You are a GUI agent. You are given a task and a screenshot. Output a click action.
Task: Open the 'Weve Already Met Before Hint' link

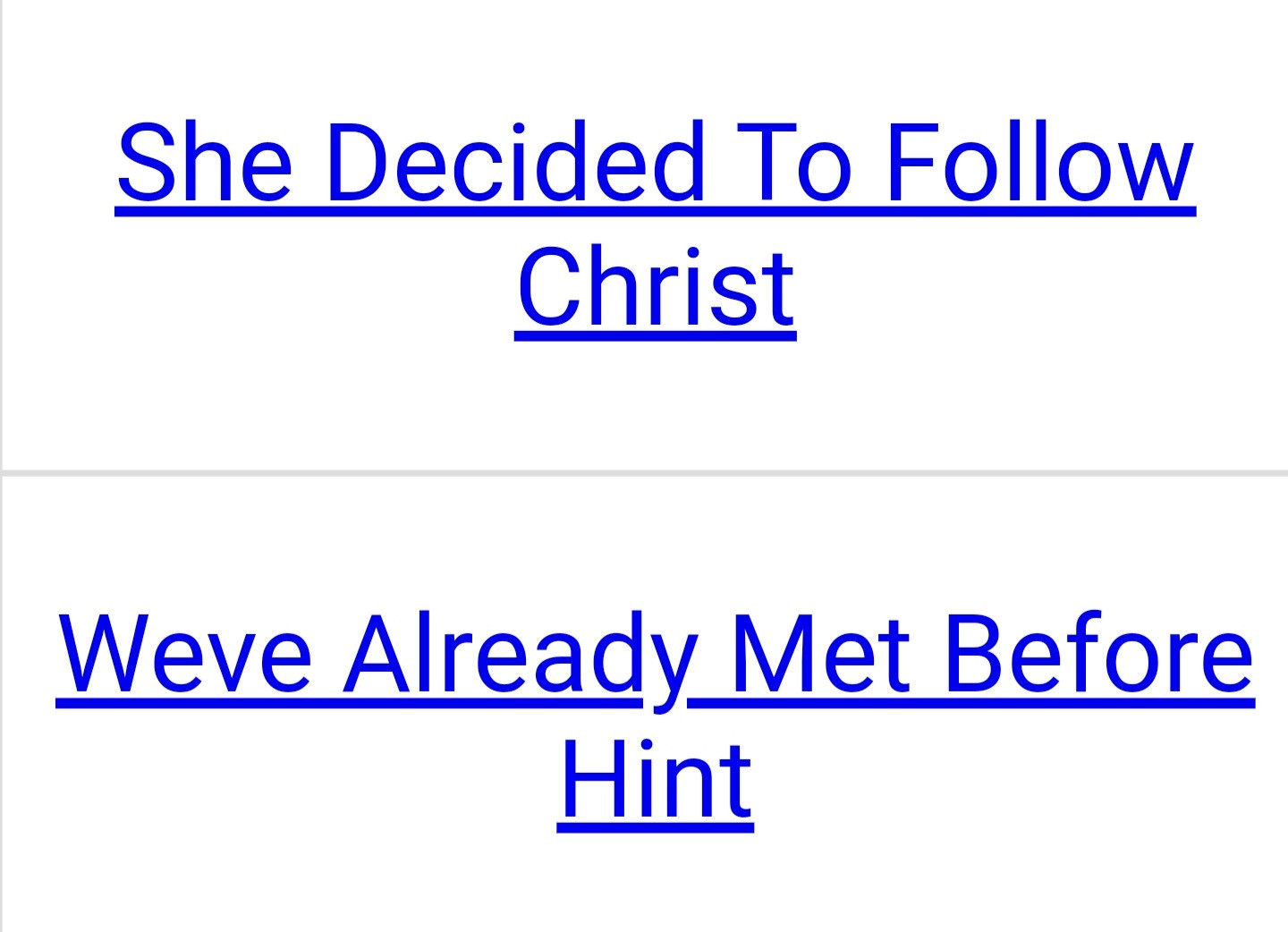pos(656,657)
